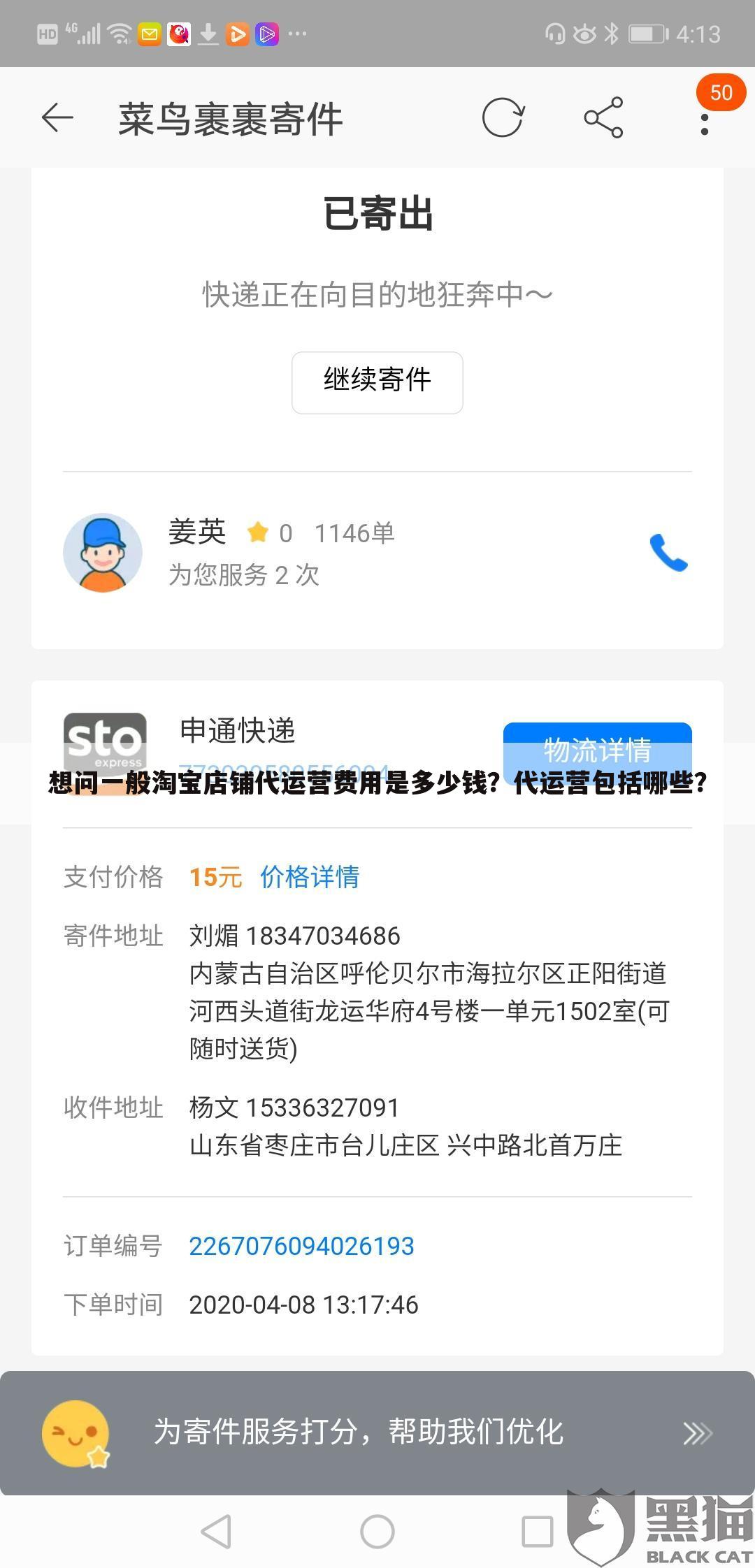Tap the battery indicator in the status bar

tap(647, 33)
